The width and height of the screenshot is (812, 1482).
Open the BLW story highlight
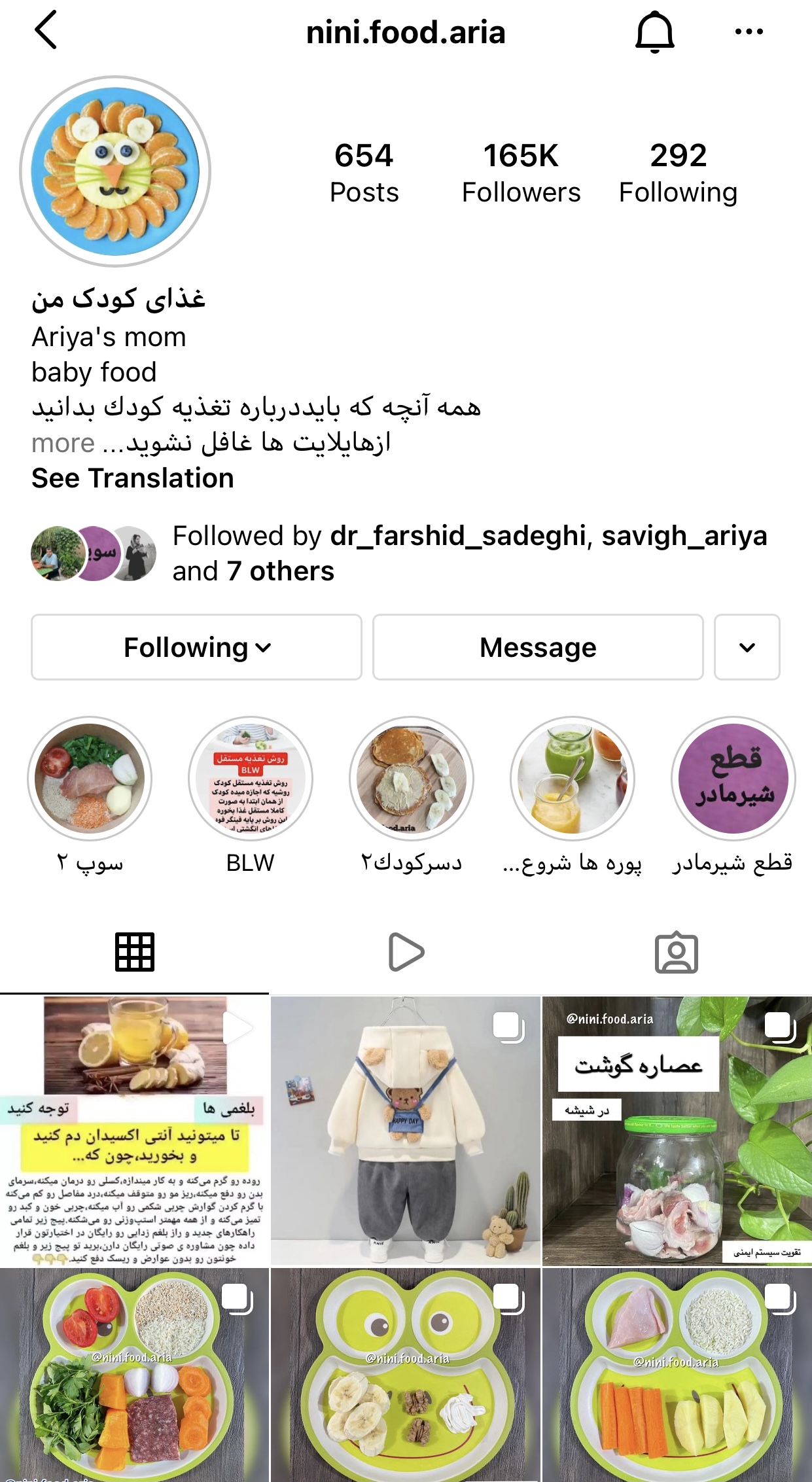click(250, 779)
